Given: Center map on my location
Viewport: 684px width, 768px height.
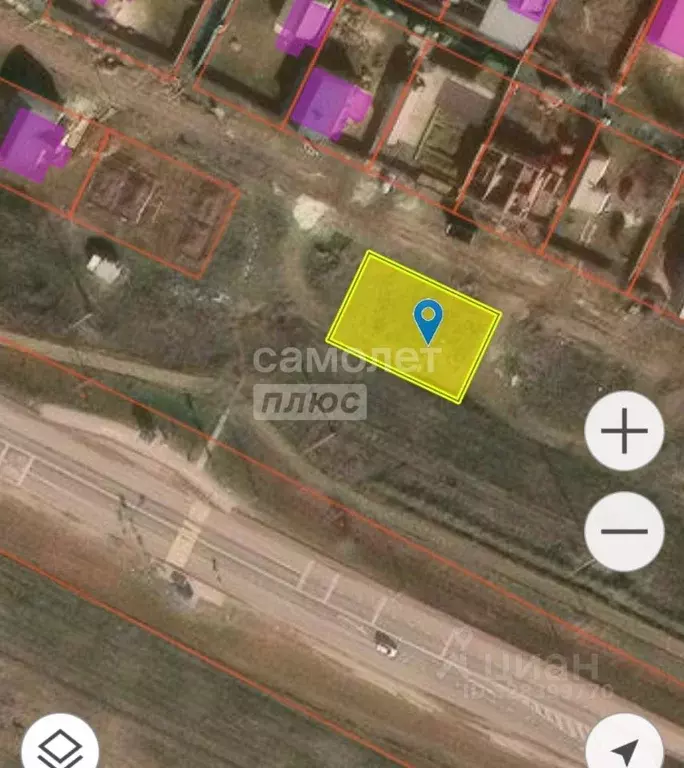Looking at the screenshot, I should (624, 748).
